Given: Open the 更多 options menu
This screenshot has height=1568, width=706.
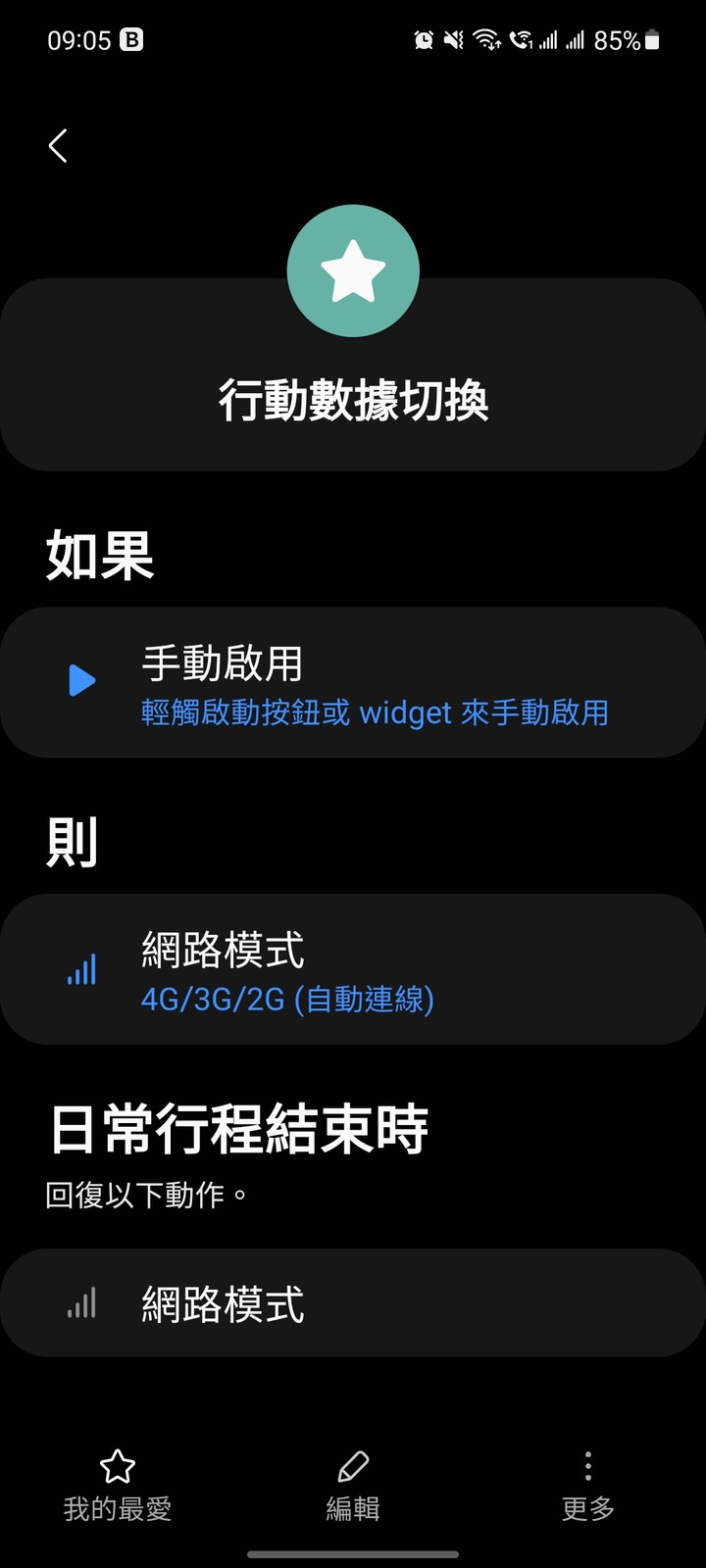Looking at the screenshot, I should point(588,1486).
